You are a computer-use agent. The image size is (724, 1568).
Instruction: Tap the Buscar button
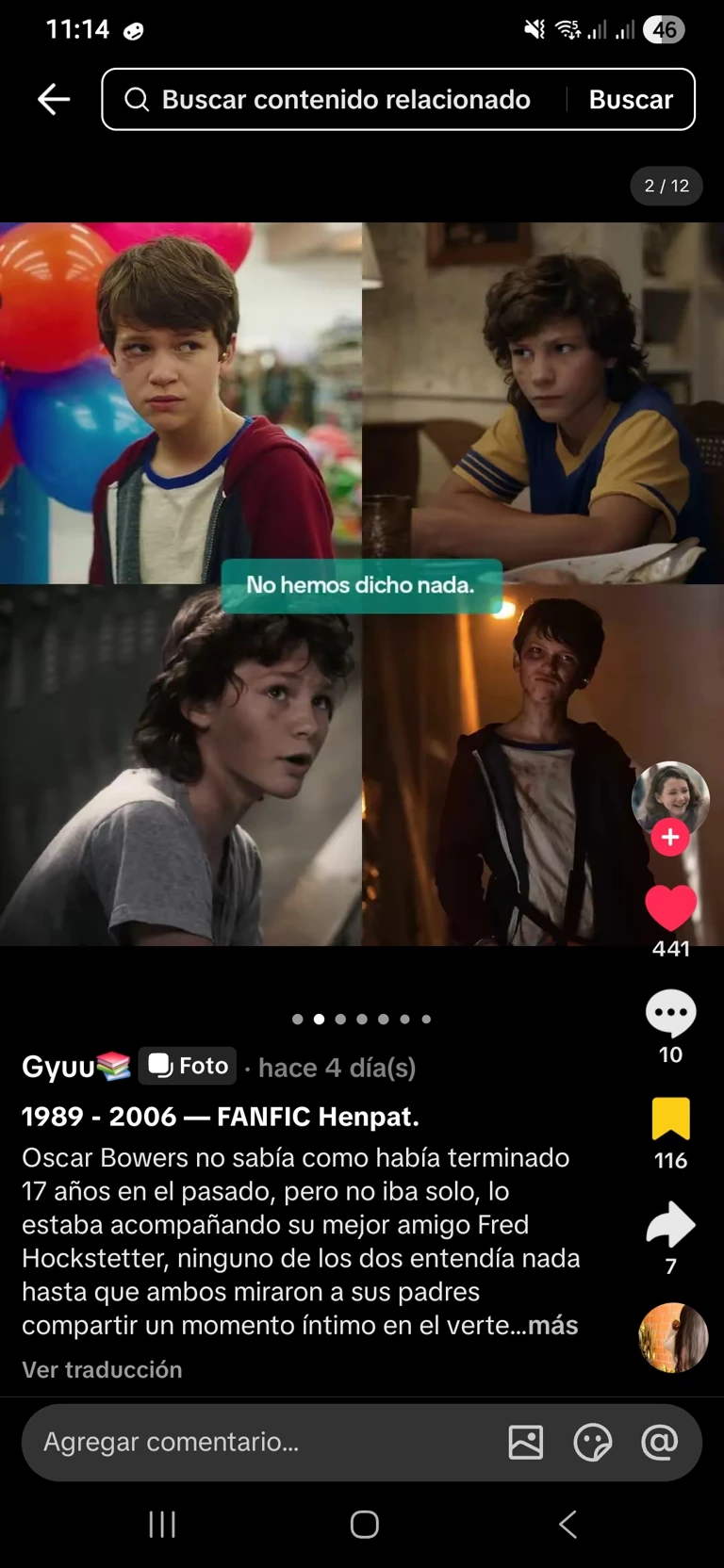click(x=631, y=100)
